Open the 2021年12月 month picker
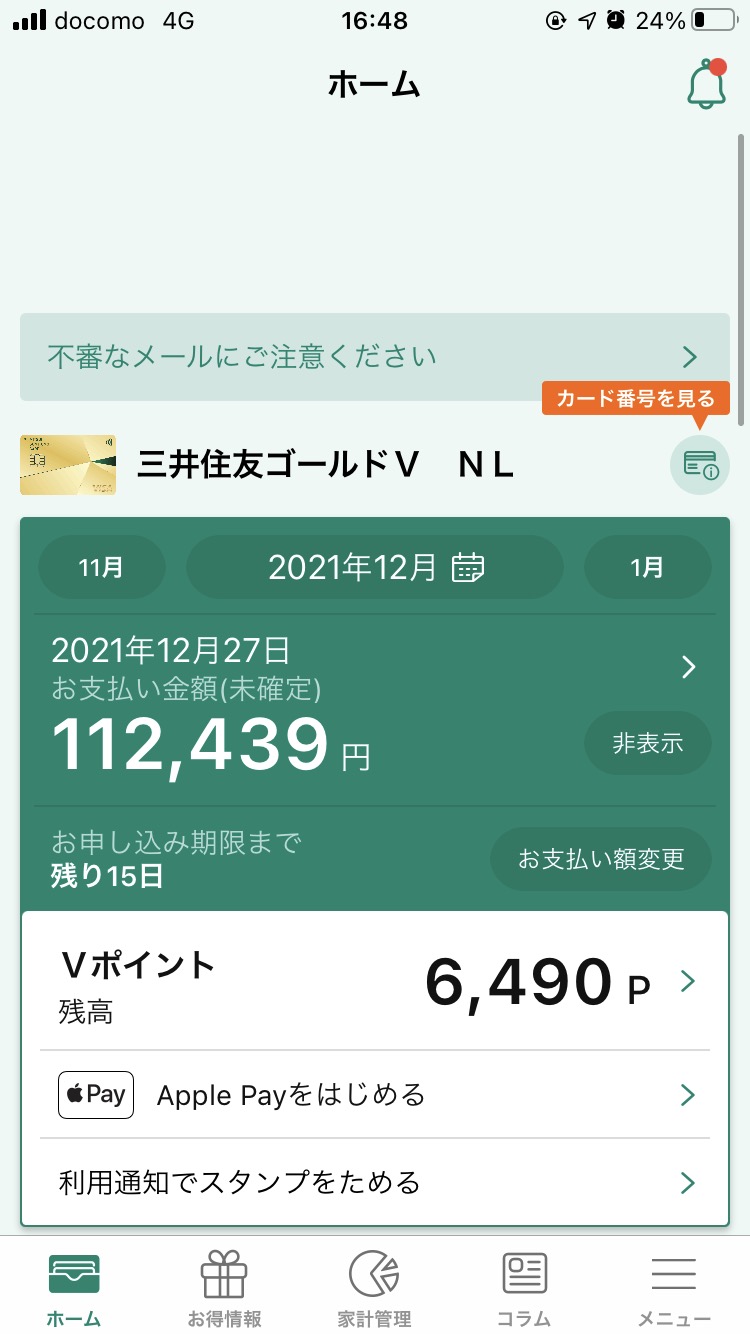 coord(375,567)
